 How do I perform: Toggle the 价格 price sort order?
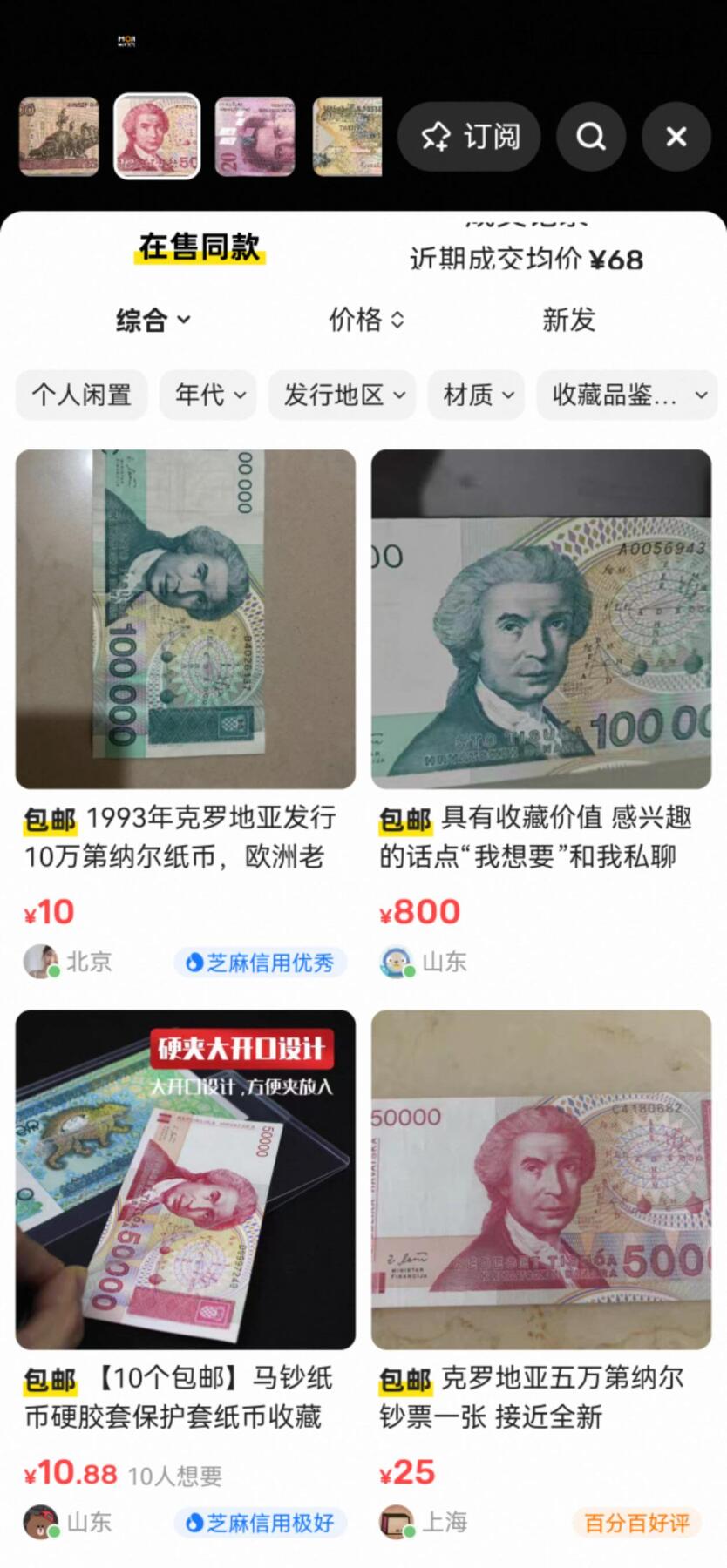pos(366,321)
